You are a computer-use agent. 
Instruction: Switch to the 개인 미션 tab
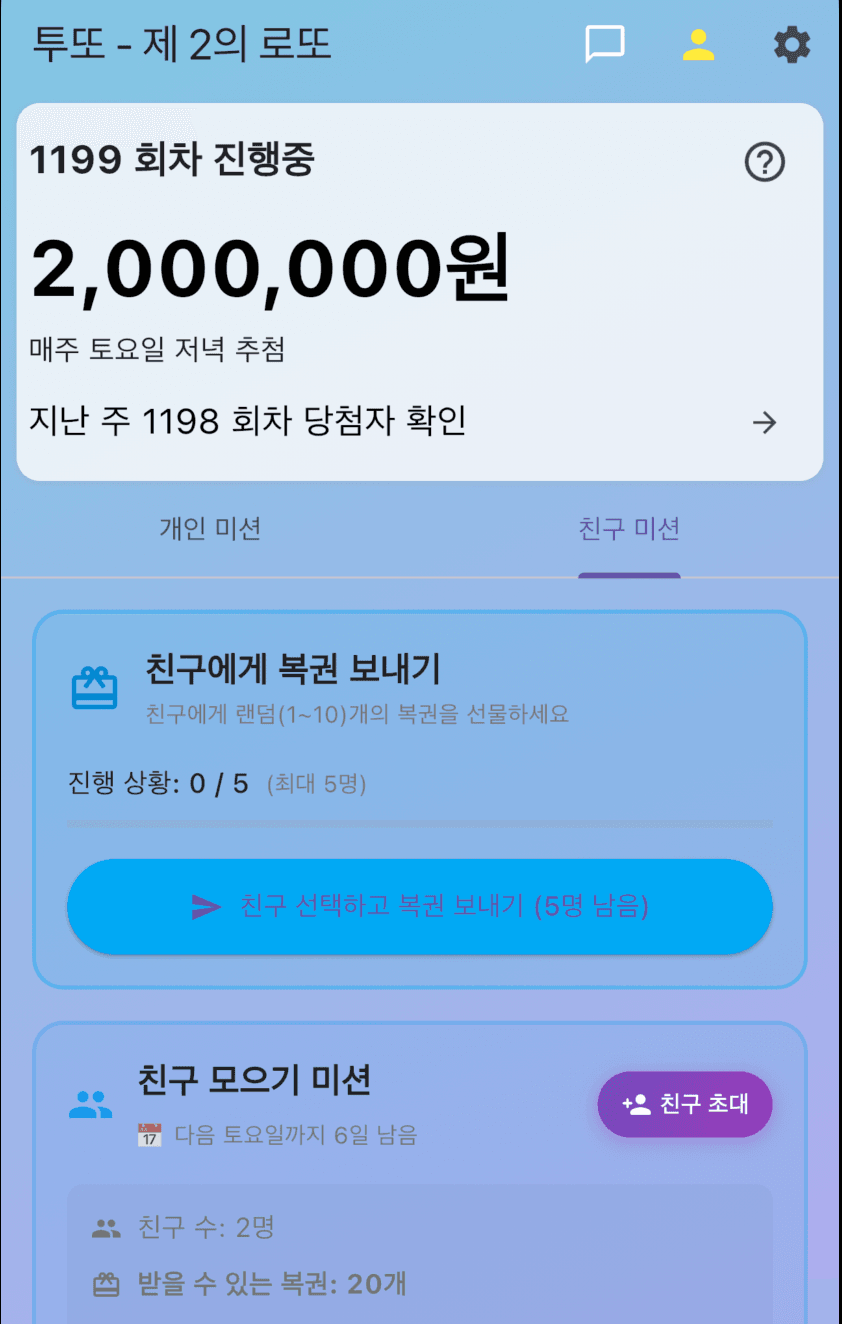(x=210, y=528)
